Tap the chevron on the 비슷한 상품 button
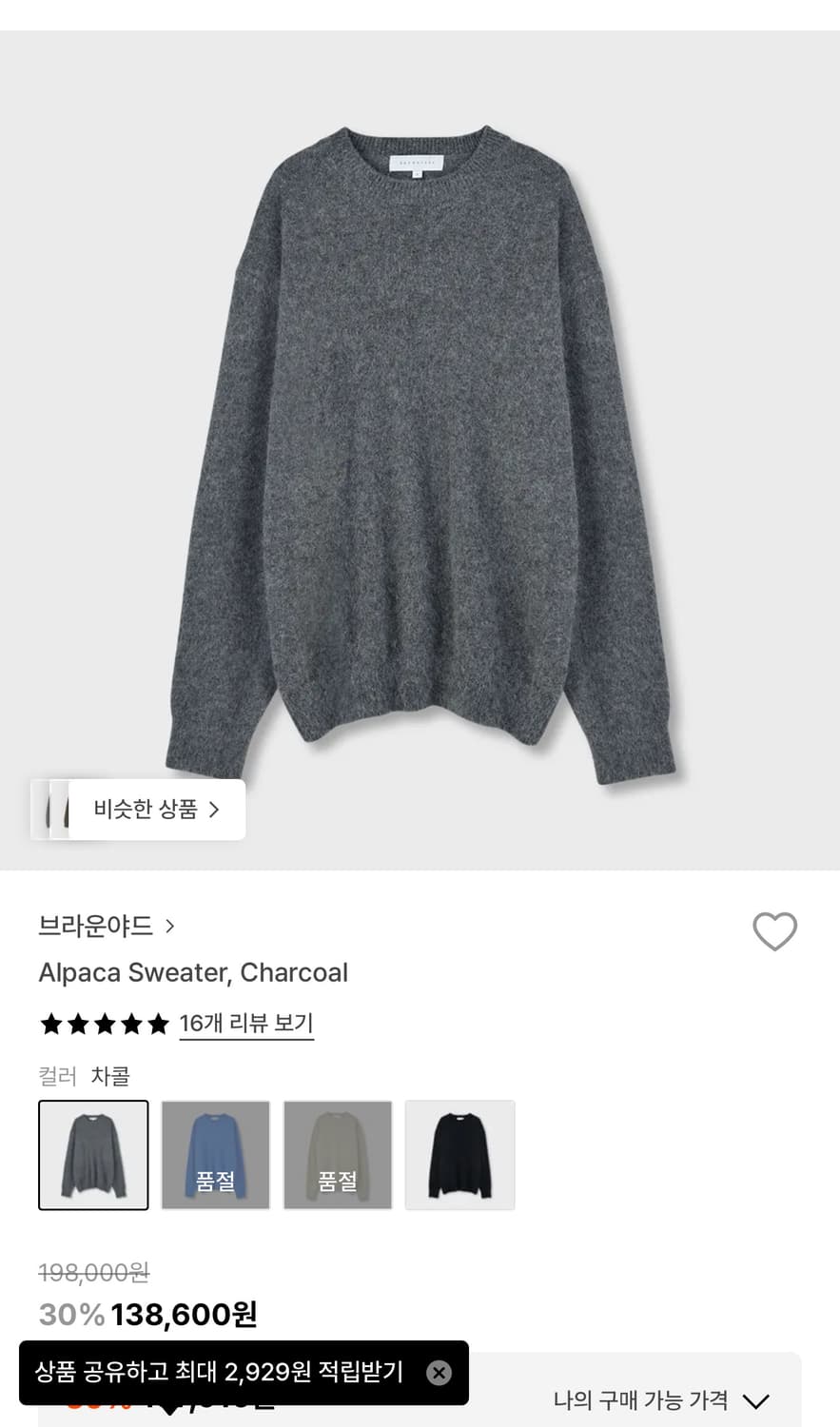The height and width of the screenshot is (1427, 840). pos(216,810)
